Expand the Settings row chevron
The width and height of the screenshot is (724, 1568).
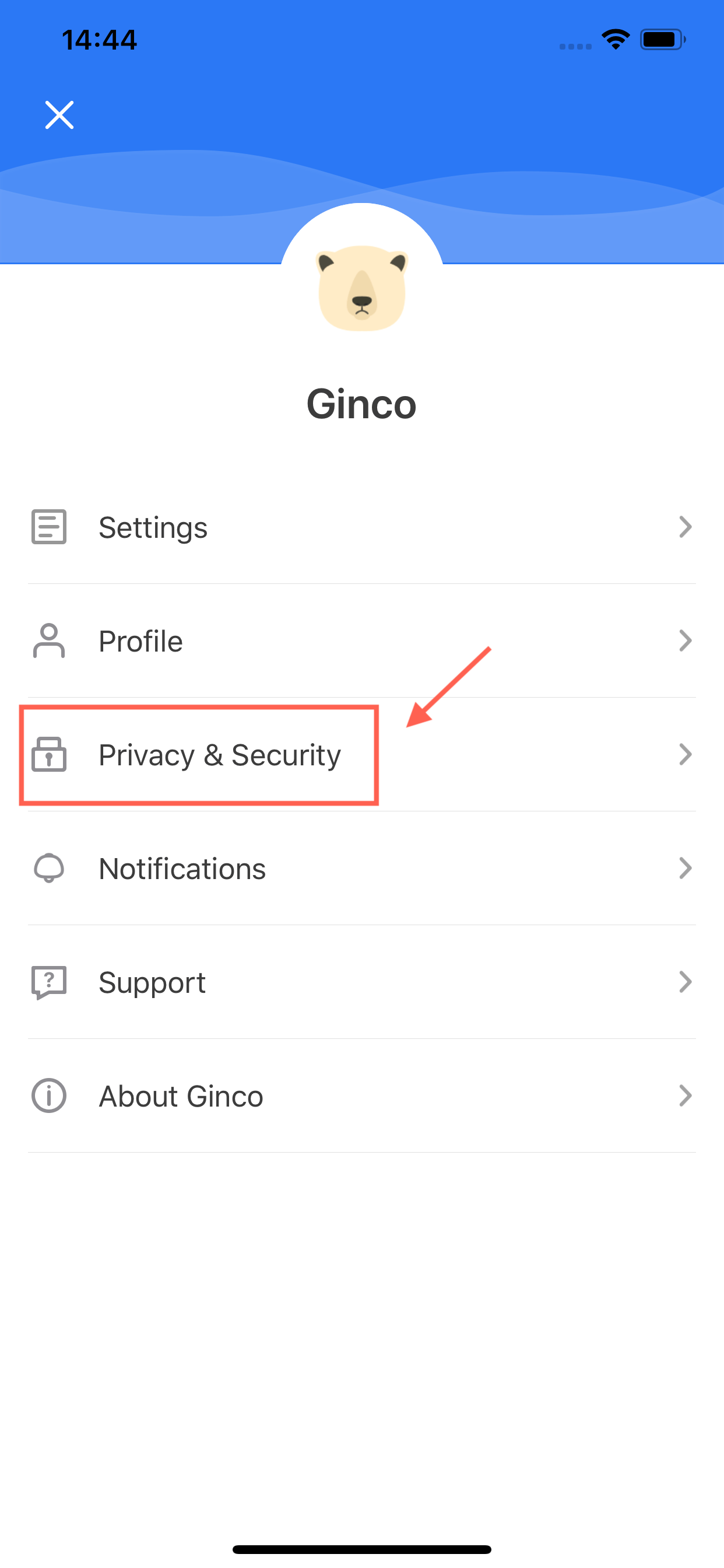pos(686,527)
